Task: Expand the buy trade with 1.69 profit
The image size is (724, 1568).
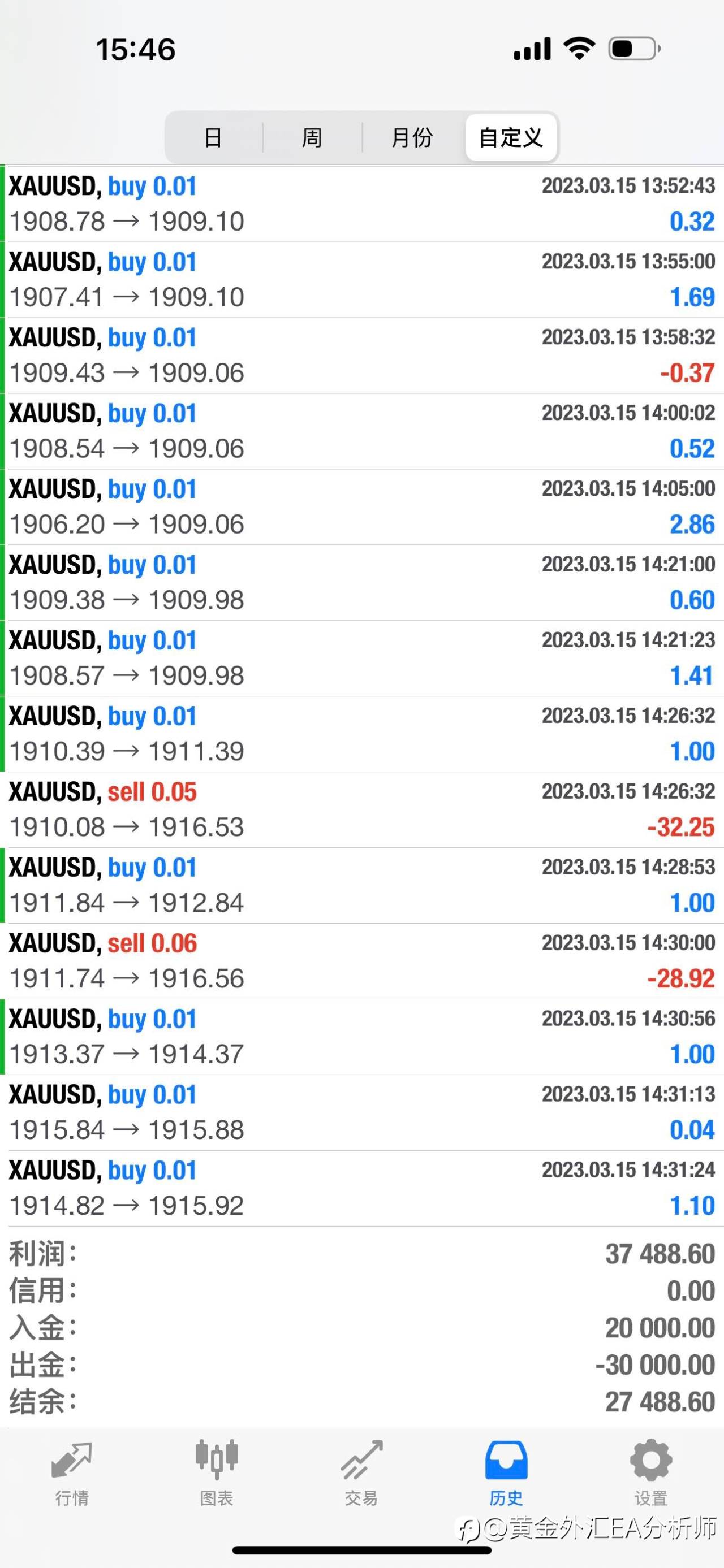Action: click(x=361, y=280)
